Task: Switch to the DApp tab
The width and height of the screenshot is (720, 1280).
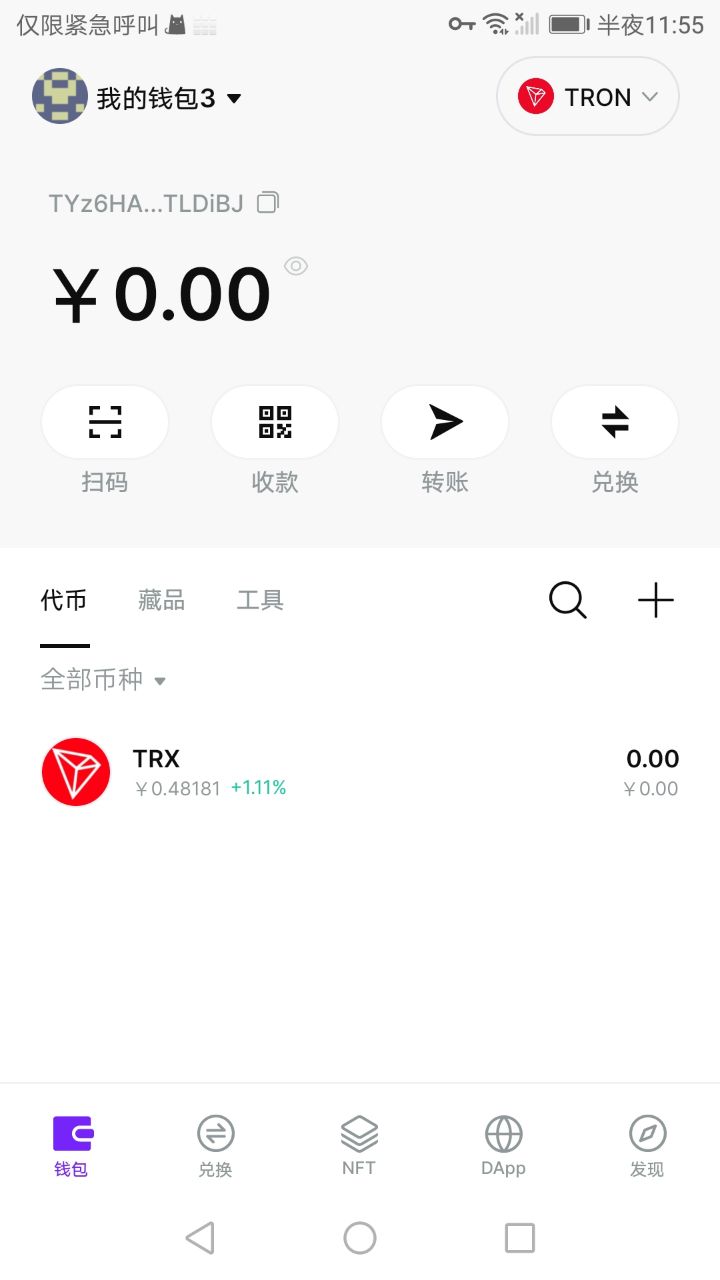Action: point(504,1146)
